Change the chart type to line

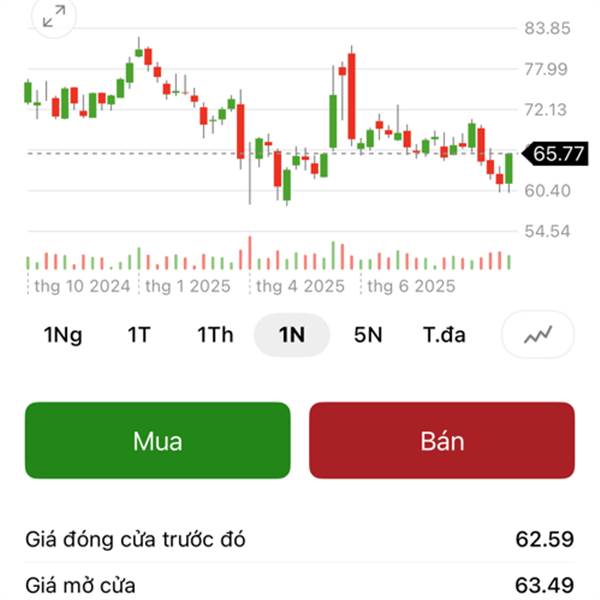[x=538, y=335]
